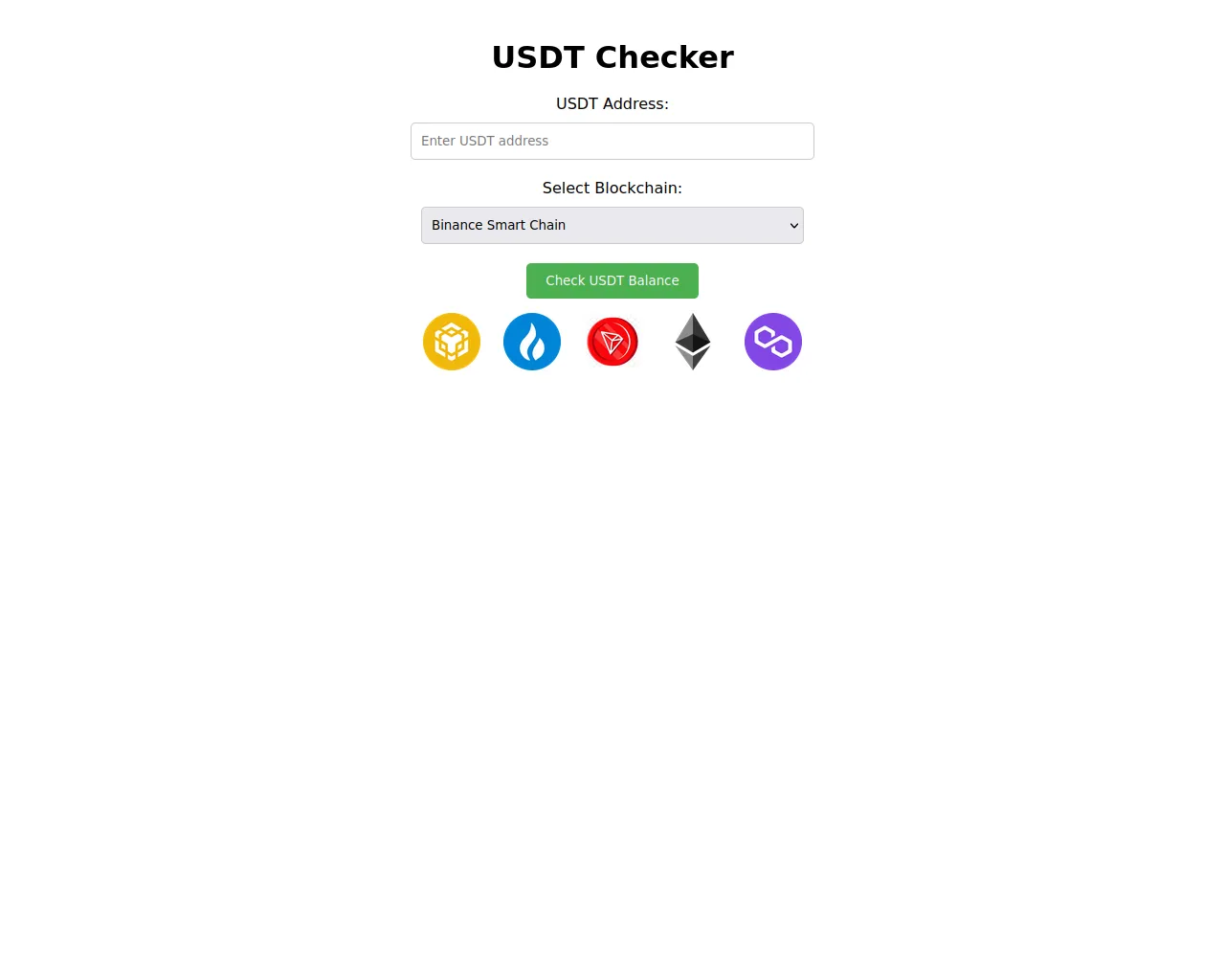Open the Select Blockchain dropdown
This screenshot has width=1225, height=980.
612,225
